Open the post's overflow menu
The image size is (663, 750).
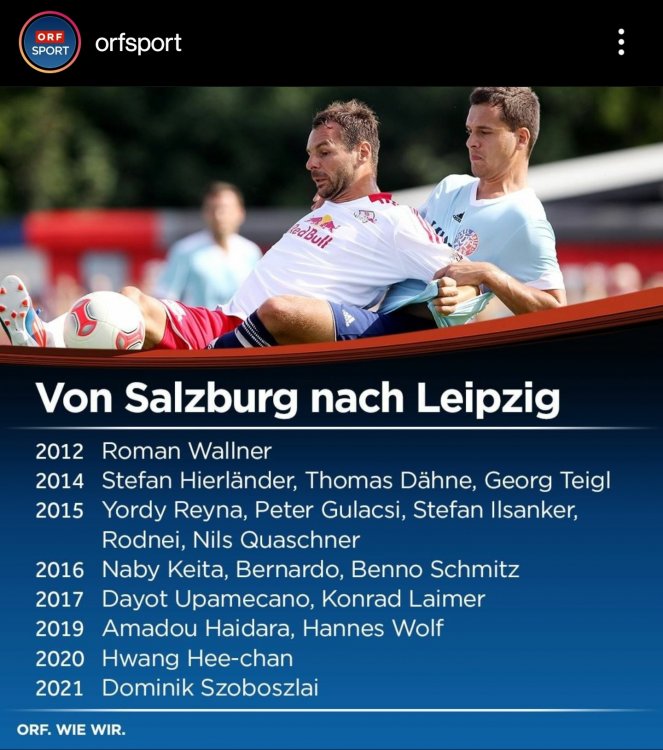[x=621, y=42]
